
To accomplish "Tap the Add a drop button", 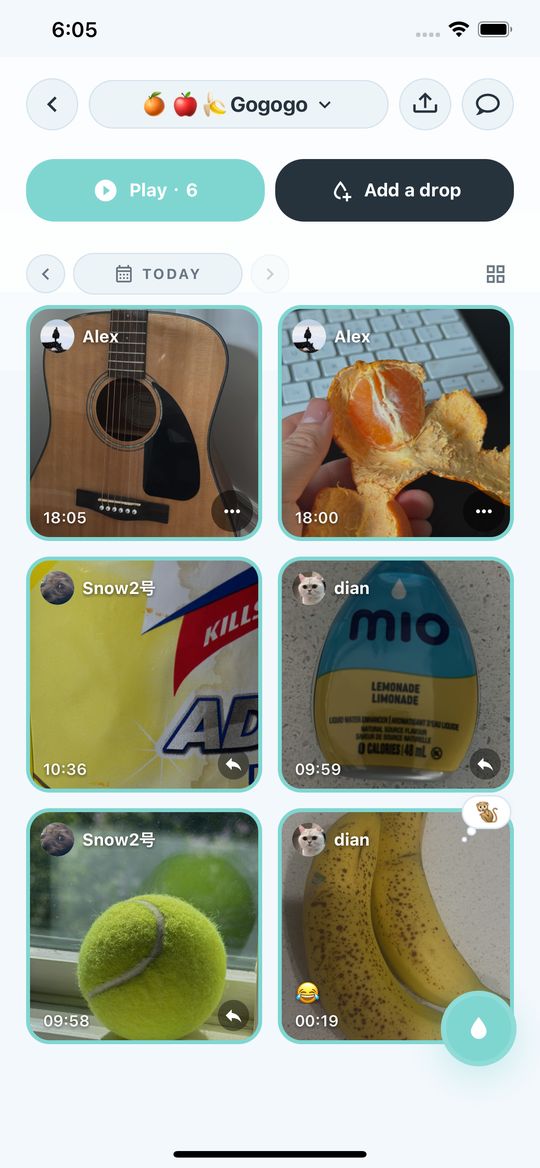I will point(395,190).
